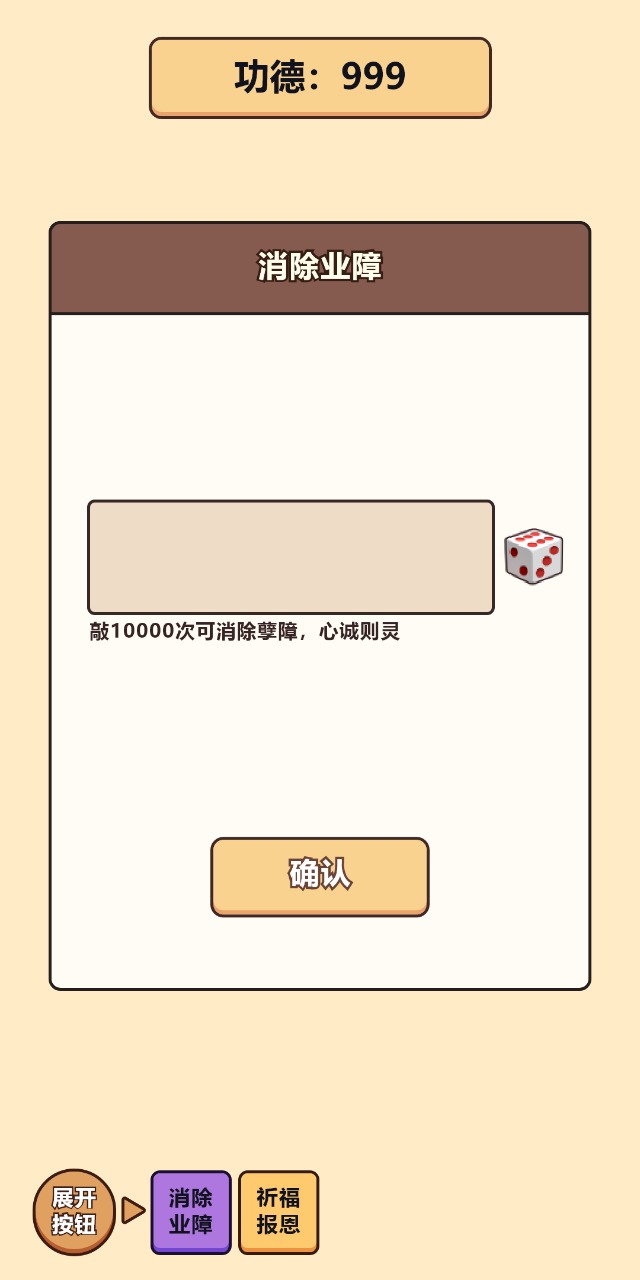Open the orange 祈福报恩 button
The height and width of the screenshot is (1280, 640).
point(278,1212)
